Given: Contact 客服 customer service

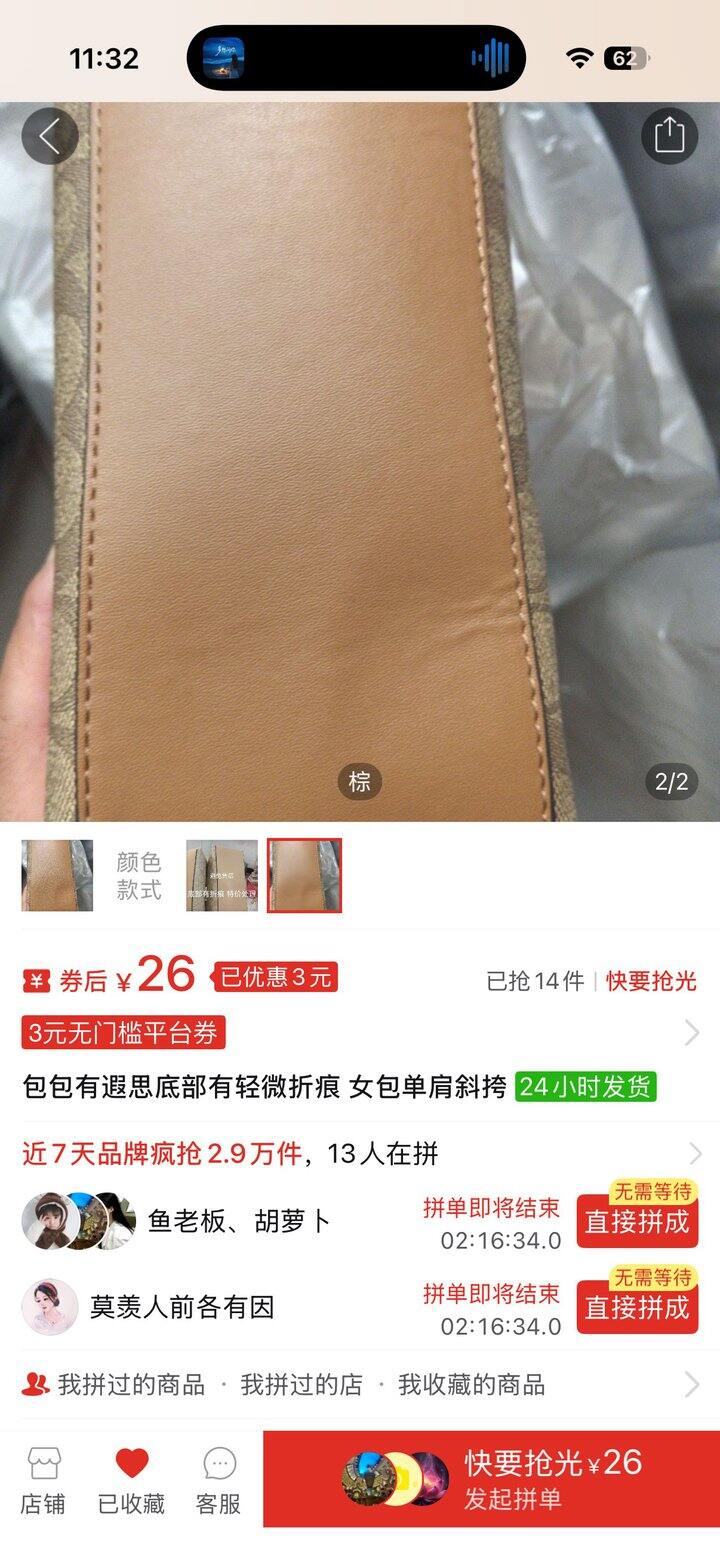Looking at the screenshot, I should click(x=219, y=1481).
